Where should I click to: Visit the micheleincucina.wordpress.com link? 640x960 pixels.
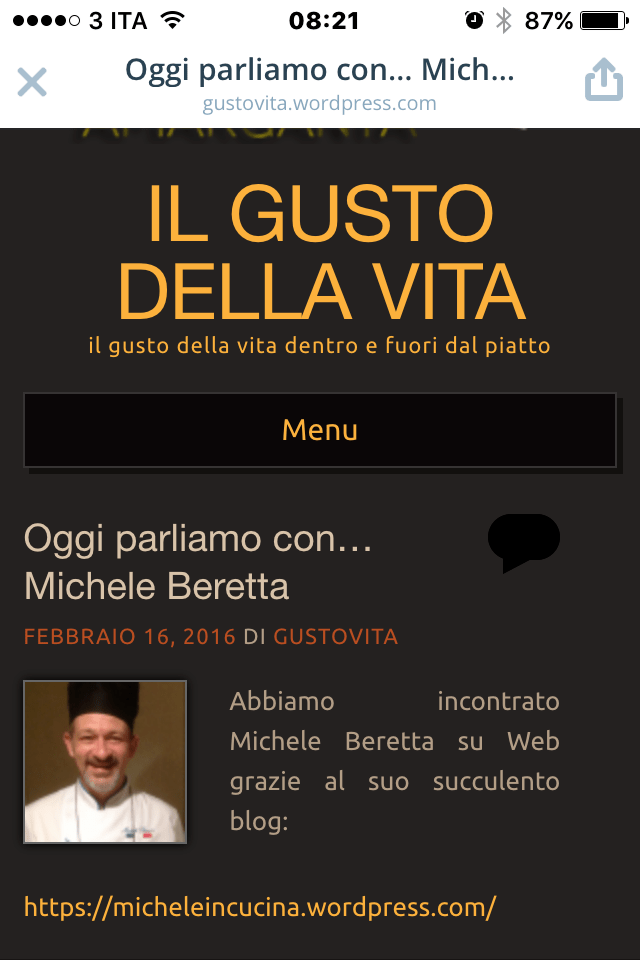tap(260, 908)
